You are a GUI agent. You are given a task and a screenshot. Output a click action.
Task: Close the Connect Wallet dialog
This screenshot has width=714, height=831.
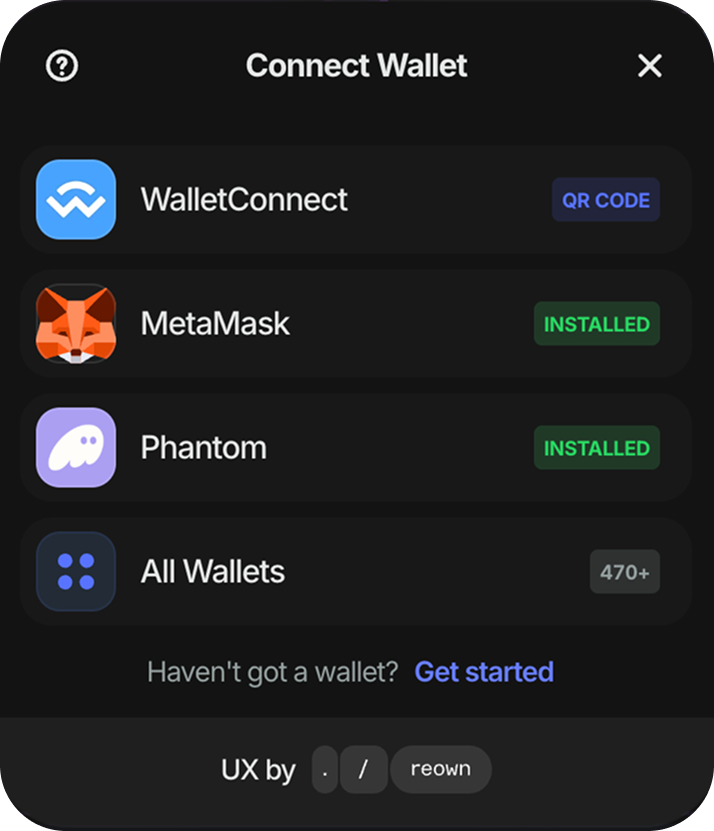650,66
